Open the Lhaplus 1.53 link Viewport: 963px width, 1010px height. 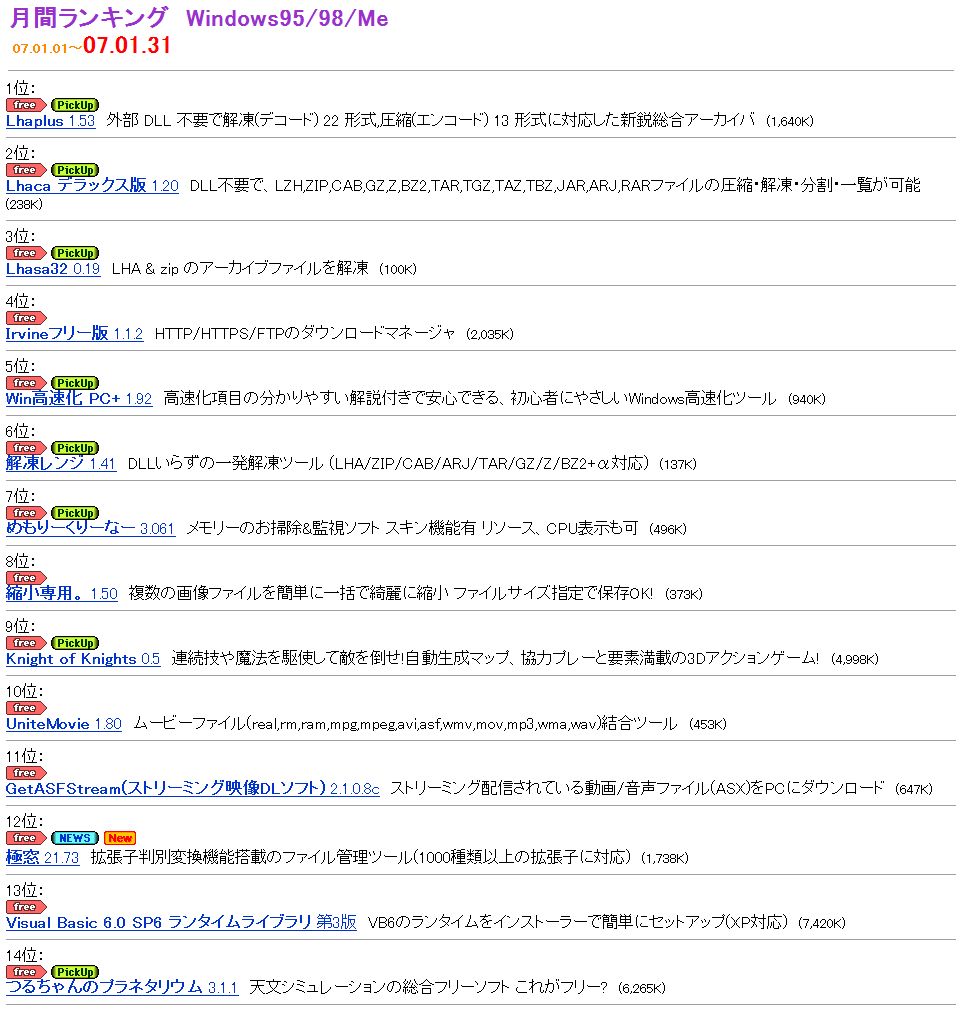[x=50, y=121]
